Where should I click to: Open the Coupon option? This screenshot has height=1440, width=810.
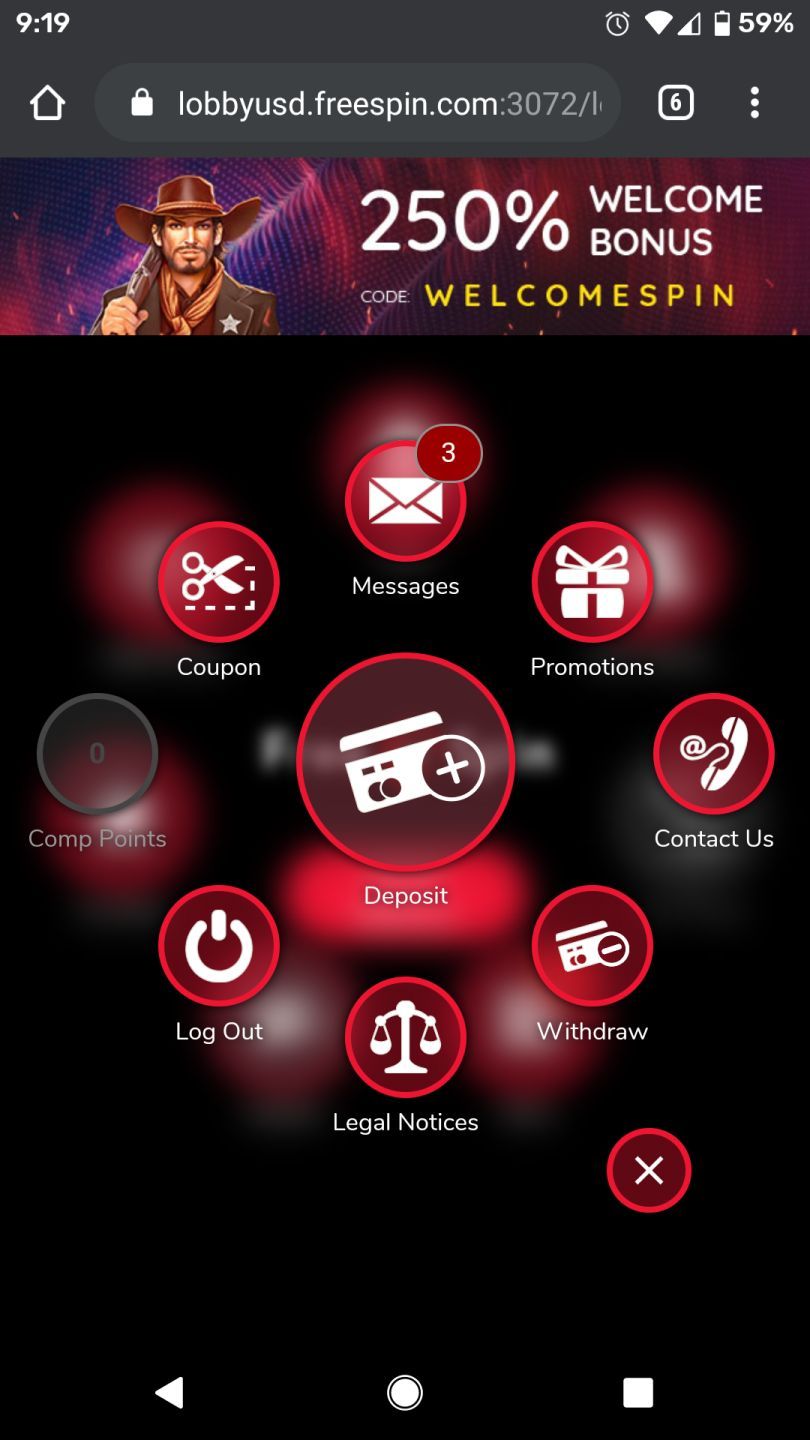tap(218, 581)
